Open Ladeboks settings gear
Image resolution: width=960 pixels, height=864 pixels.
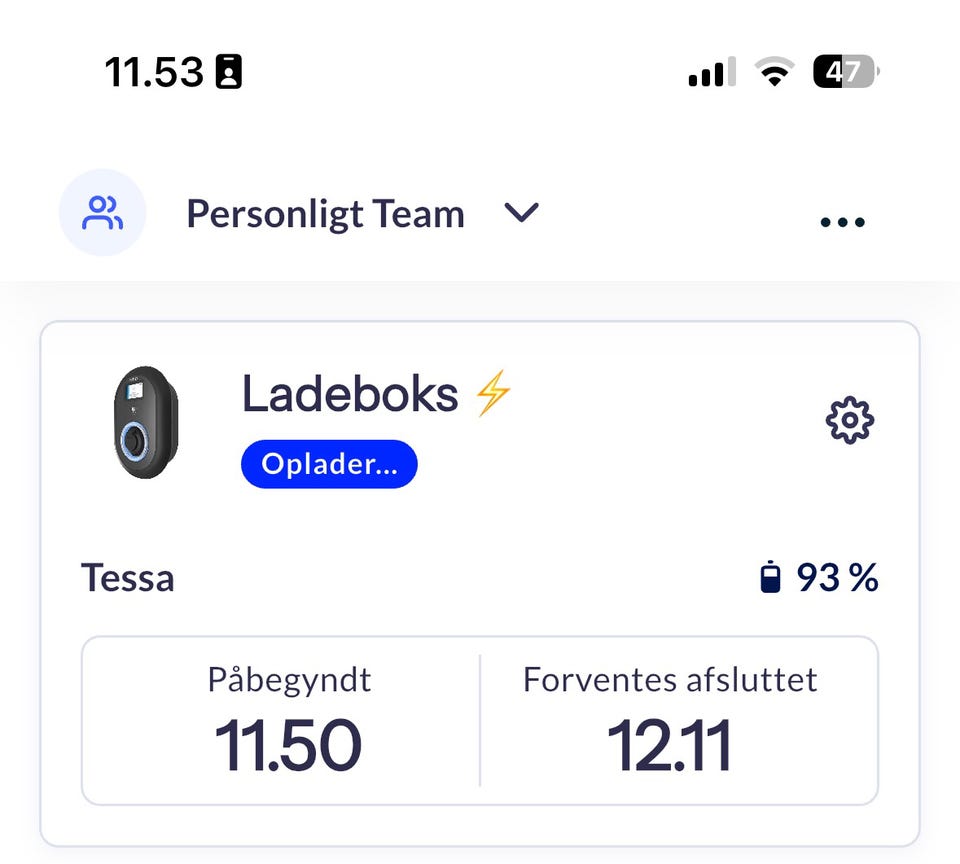pyautogui.click(x=849, y=421)
